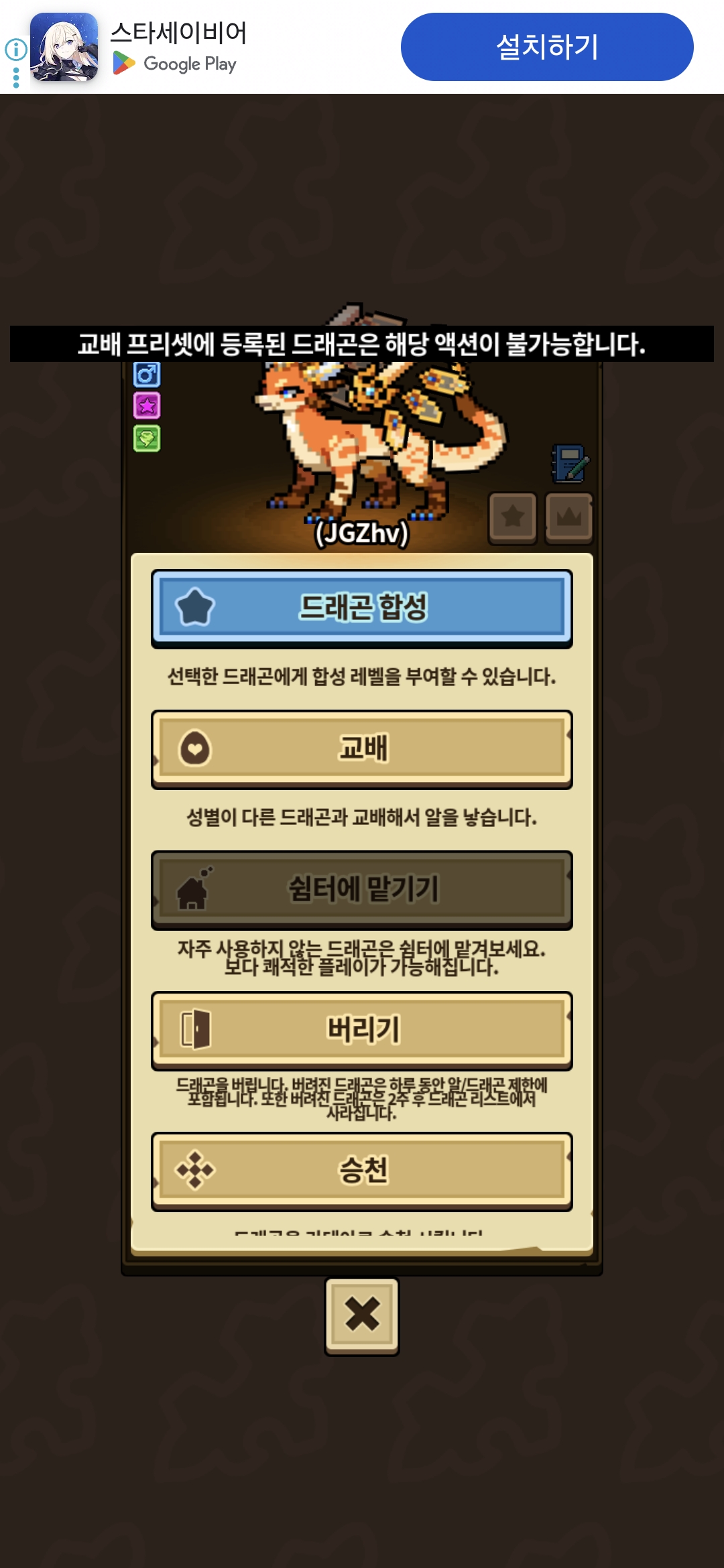The image size is (724, 1568).
Task: Tap the 버리기 discard button
Action: tap(362, 1029)
